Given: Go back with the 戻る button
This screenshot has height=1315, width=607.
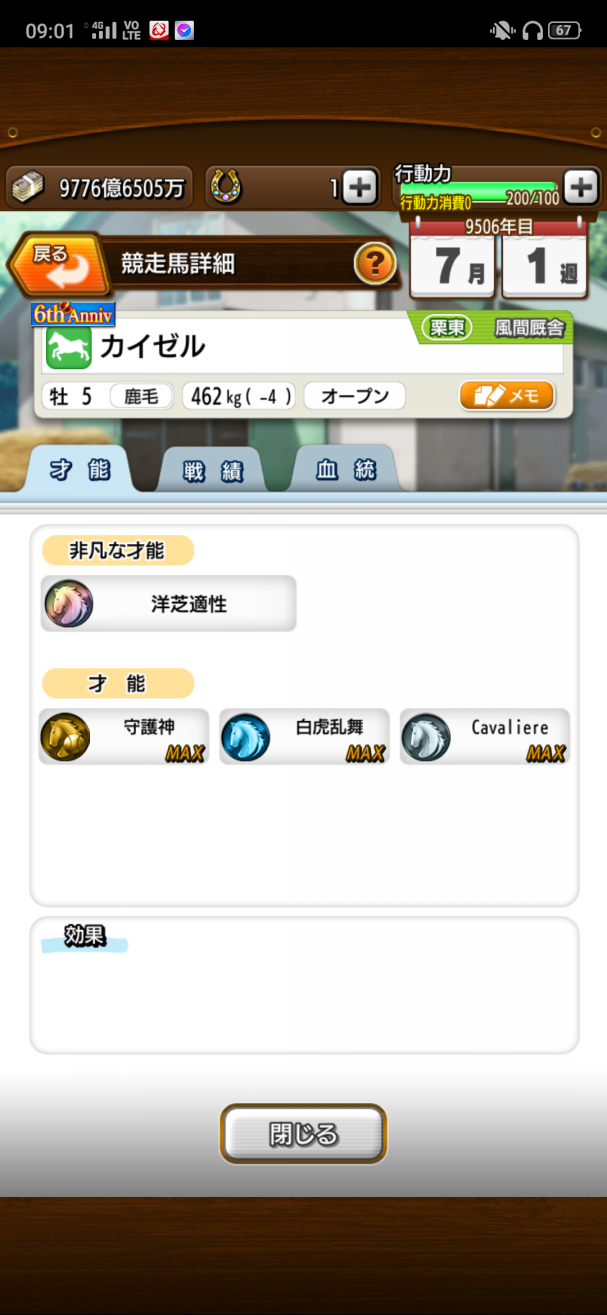Looking at the screenshot, I should click(x=57, y=265).
